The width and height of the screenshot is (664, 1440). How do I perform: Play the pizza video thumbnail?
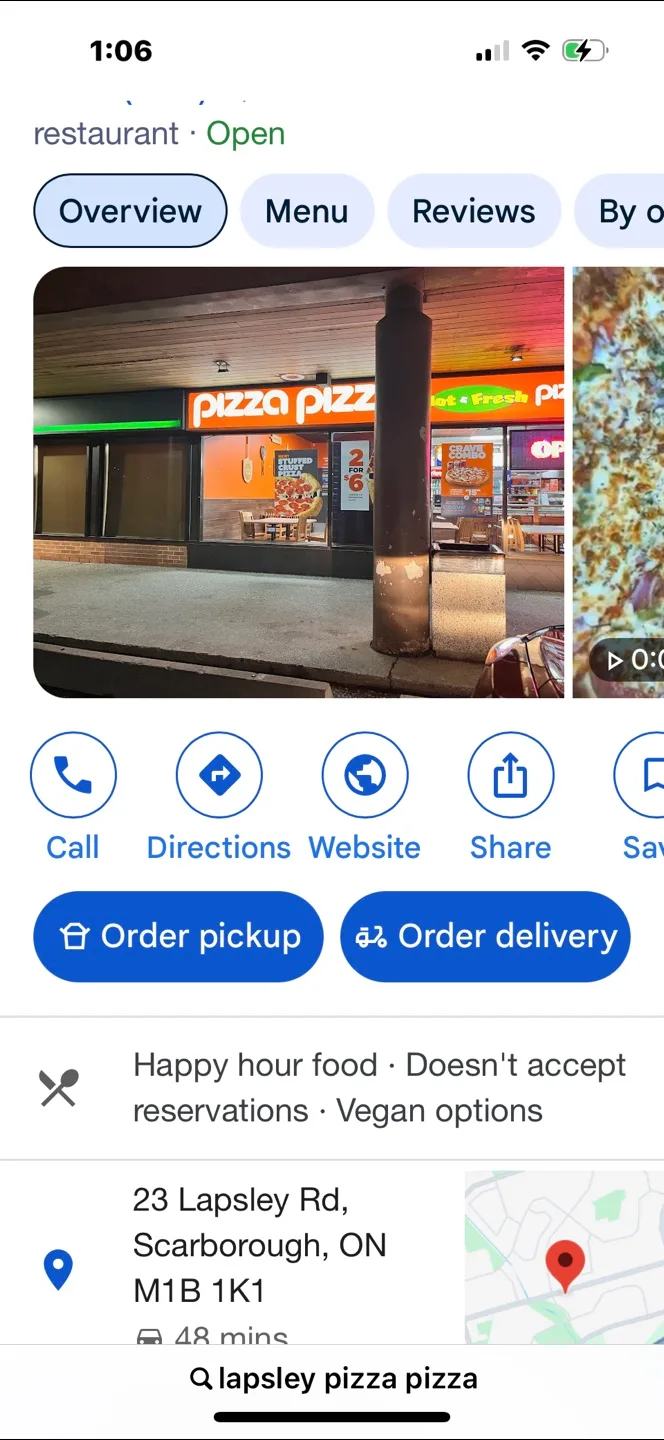coord(620,482)
